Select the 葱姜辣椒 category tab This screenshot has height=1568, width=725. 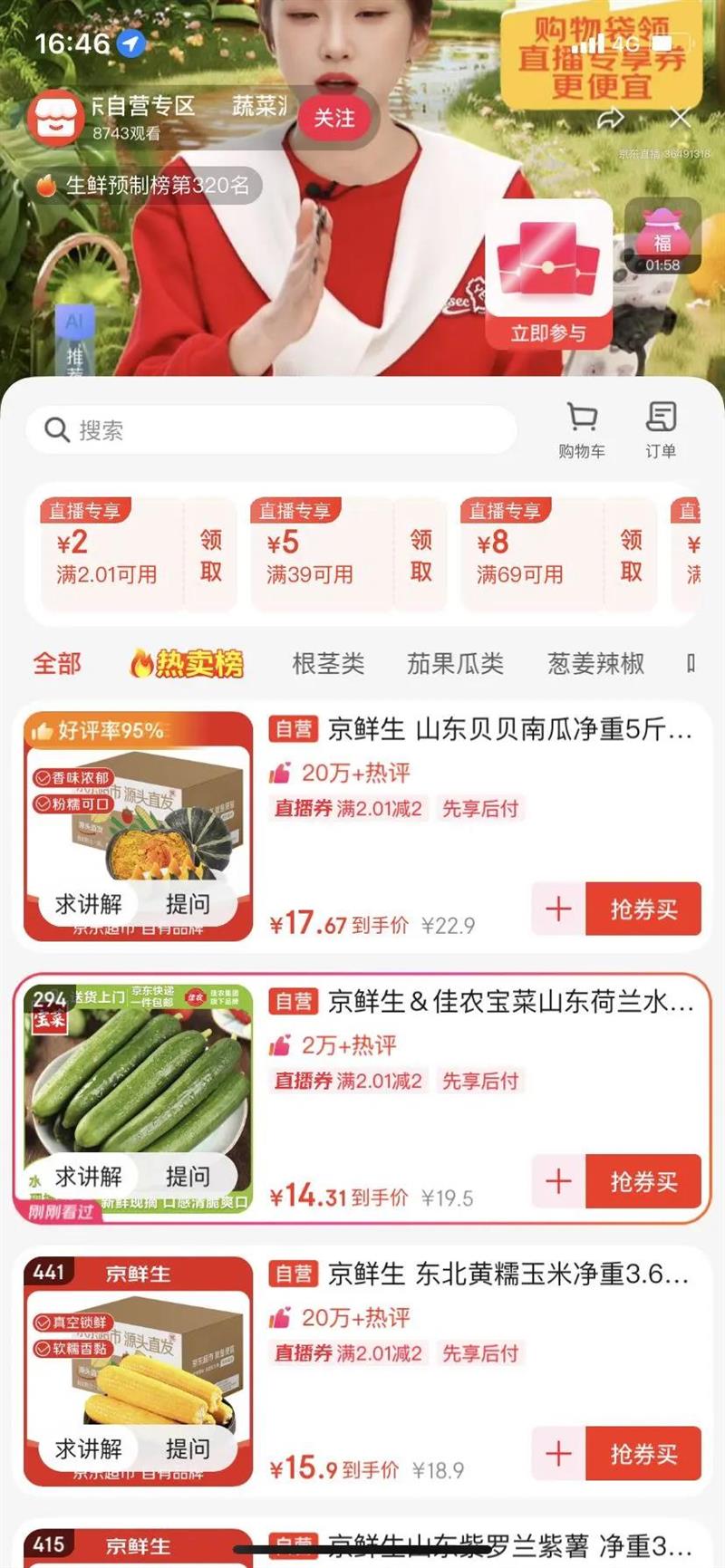pyautogui.click(x=595, y=664)
